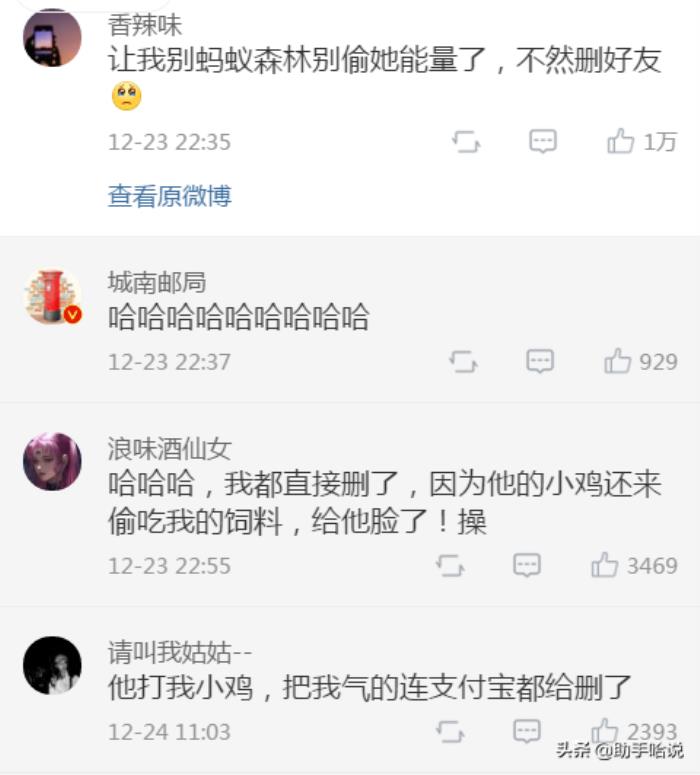700x775 pixels.
Task: Open 请叫我姑姑--'s profile avatar
Action: (52, 665)
